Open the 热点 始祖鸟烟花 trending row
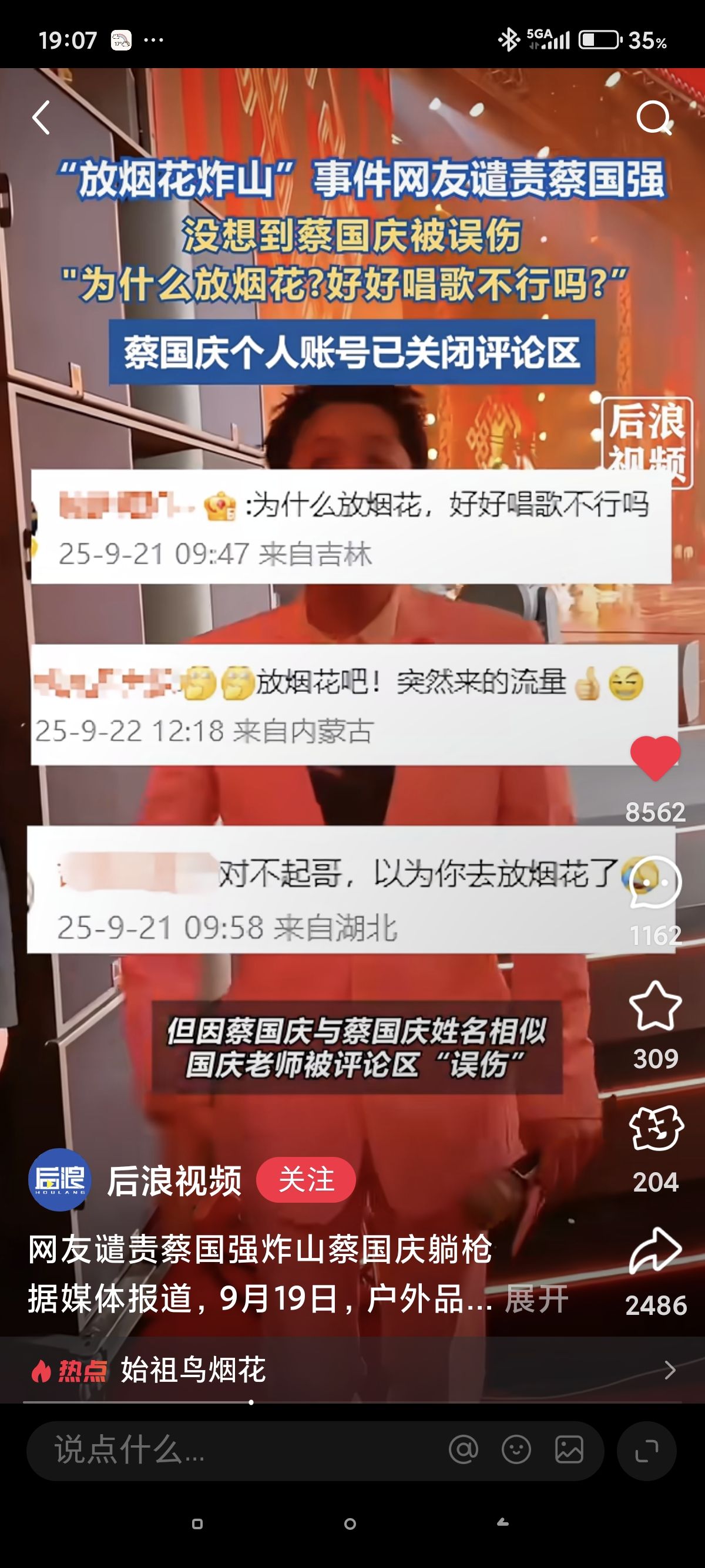The width and height of the screenshot is (705, 1568). tap(352, 1370)
